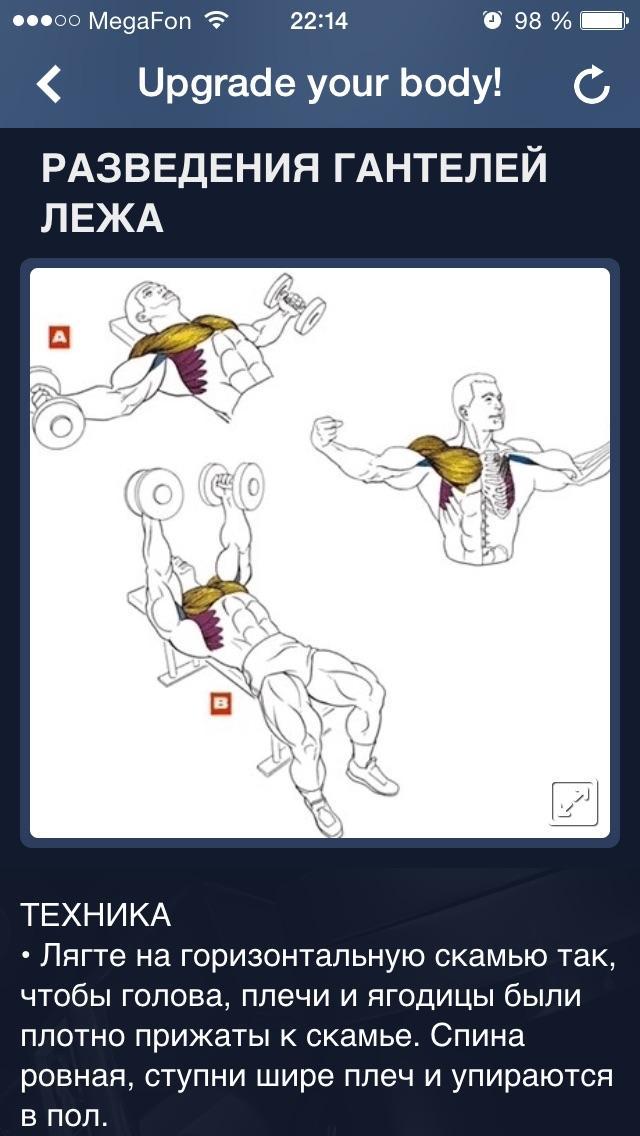Open the dumbbell fly exercise image
This screenshot has width=640, height=1136.
point(319,552)
